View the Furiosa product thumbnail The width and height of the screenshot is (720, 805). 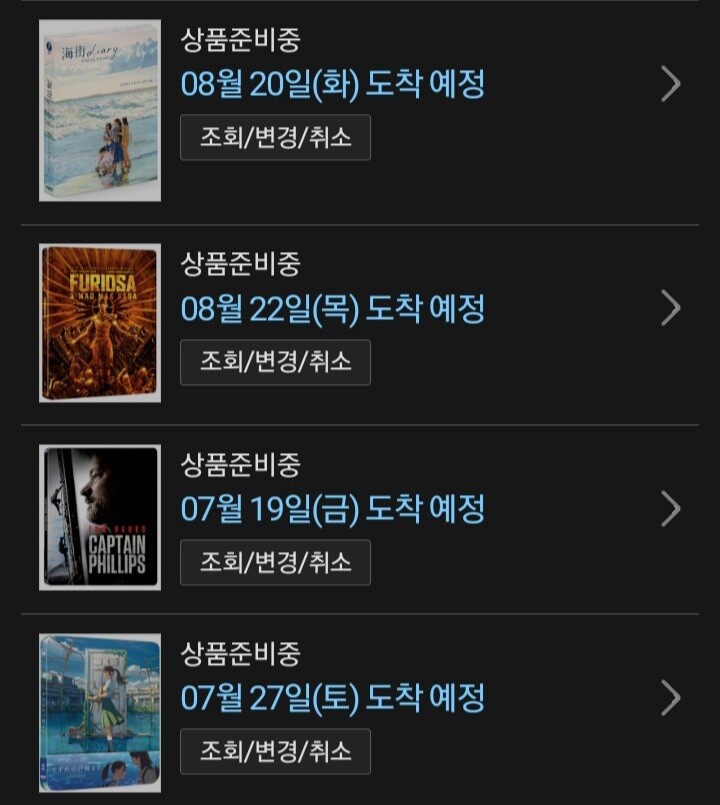99,323
